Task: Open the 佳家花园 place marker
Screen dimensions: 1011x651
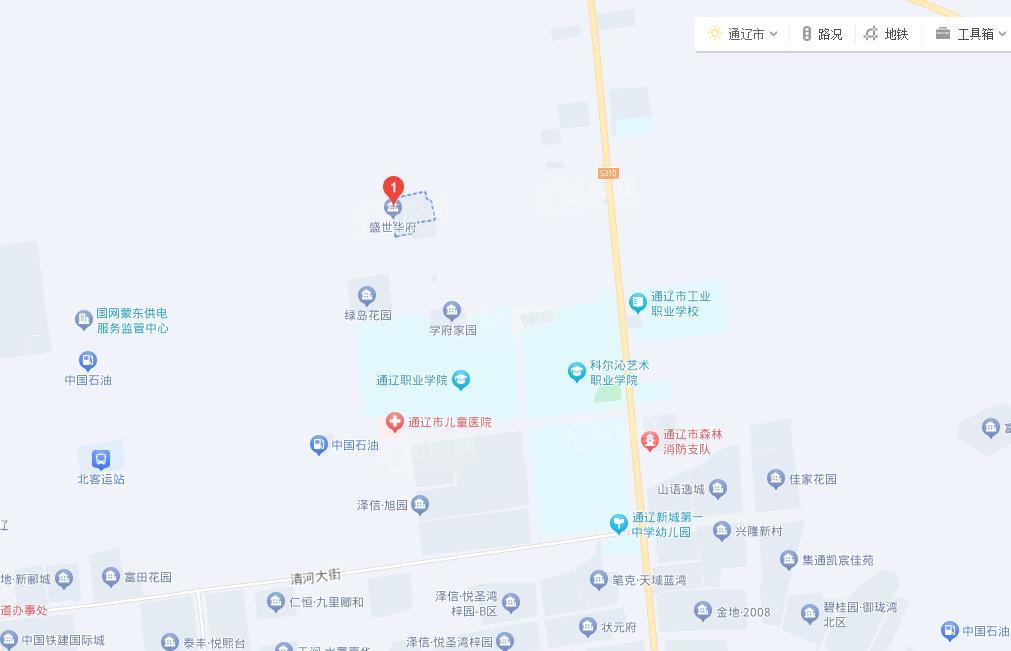Action: (776, 479)
